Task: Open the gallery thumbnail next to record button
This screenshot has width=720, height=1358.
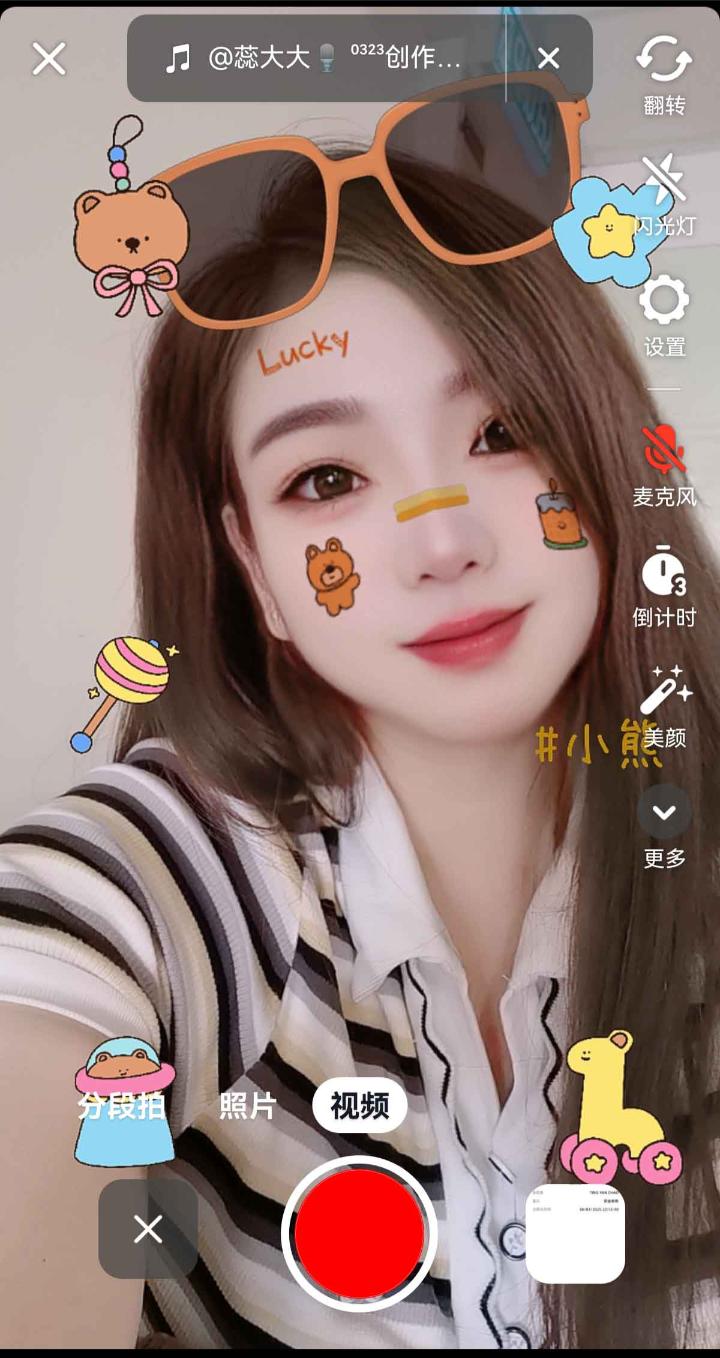Action: [575, 1233]
